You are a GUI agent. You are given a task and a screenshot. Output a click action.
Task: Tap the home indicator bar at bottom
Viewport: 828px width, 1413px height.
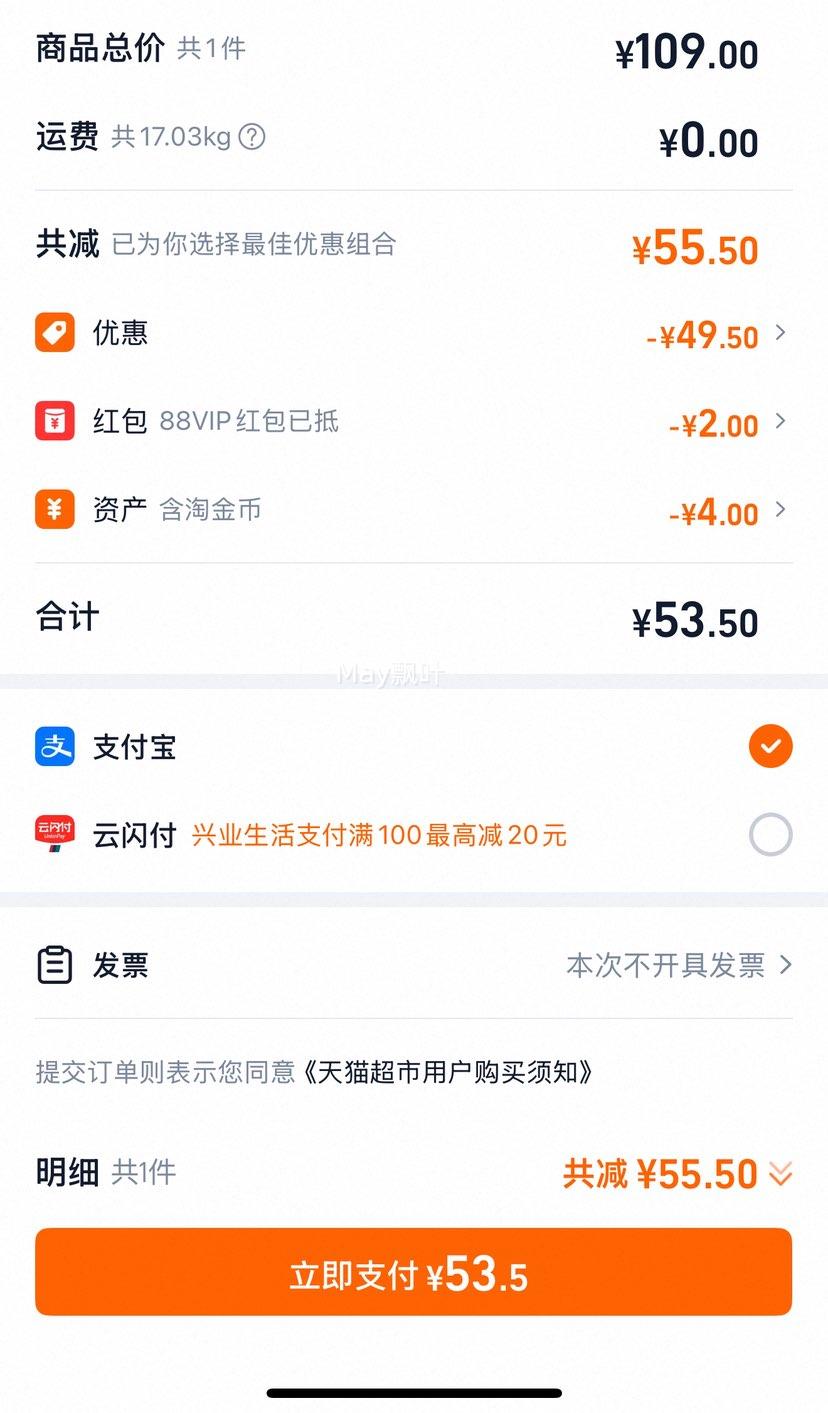click(x=414, y=1390)
